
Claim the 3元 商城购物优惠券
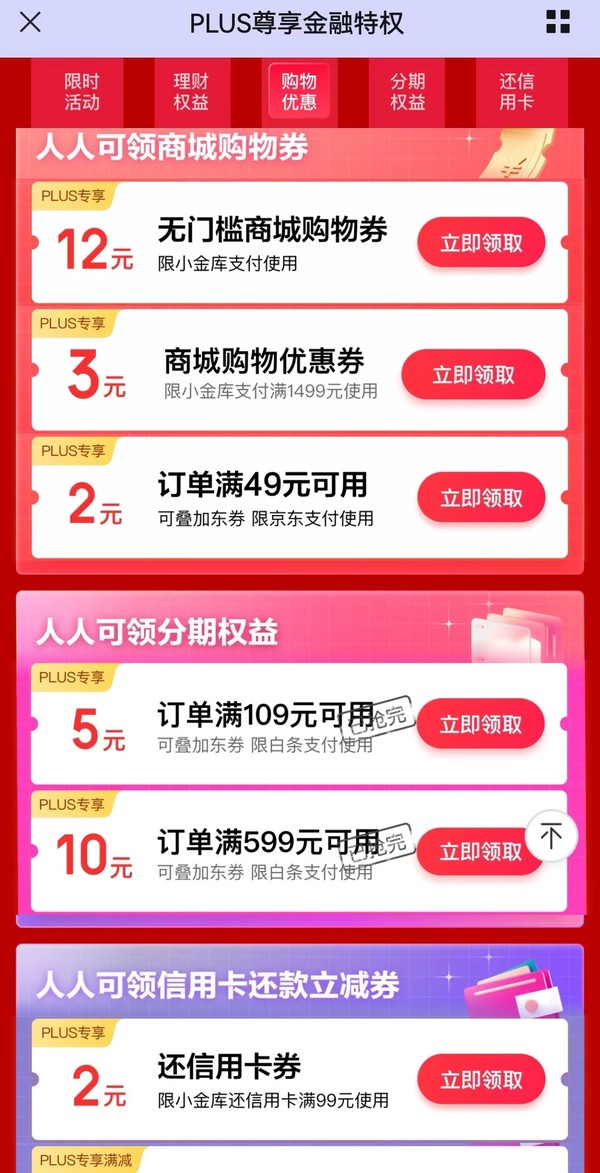[x=473, y=374]
